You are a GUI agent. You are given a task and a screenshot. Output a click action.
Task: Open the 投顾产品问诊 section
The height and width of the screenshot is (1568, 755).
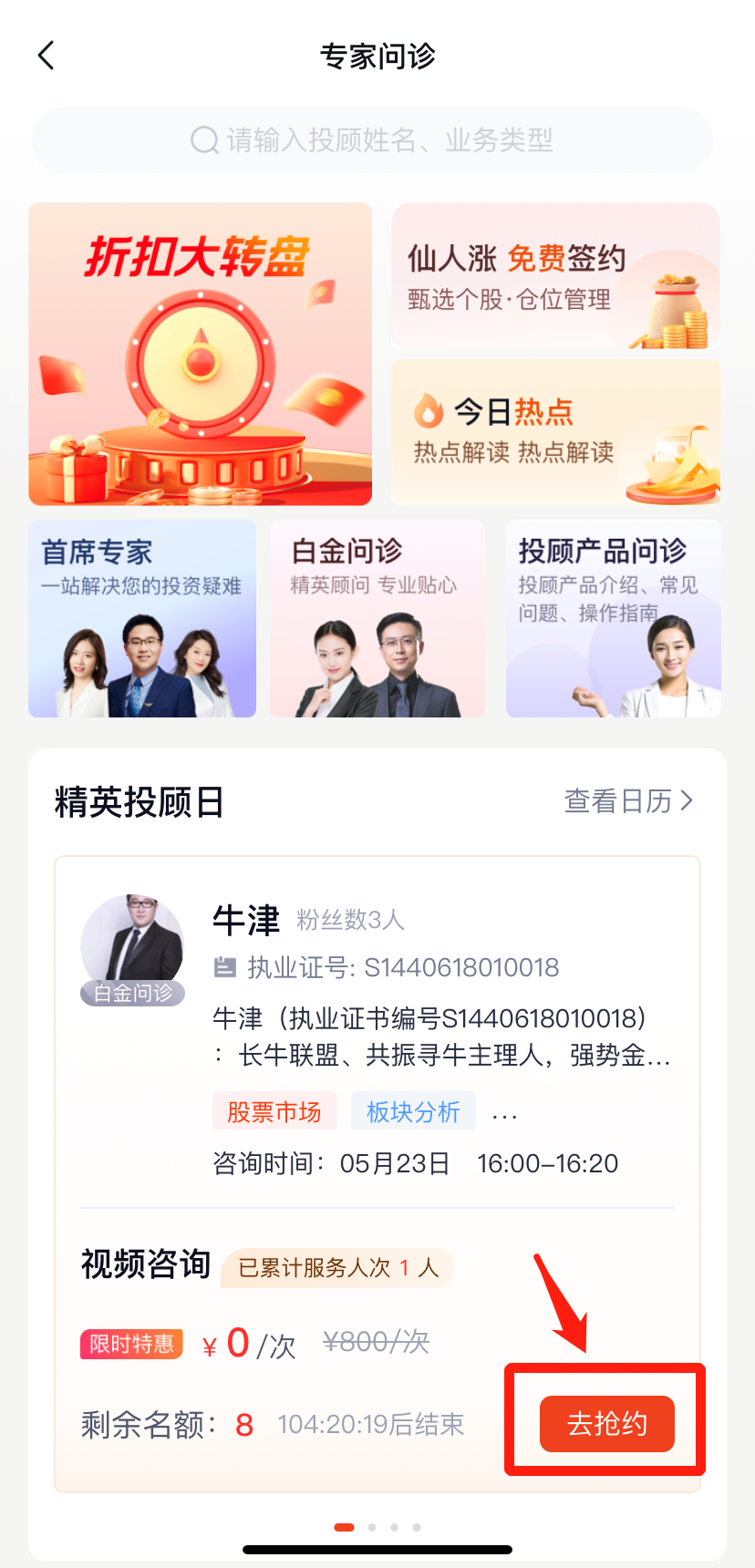pos(613,619)
